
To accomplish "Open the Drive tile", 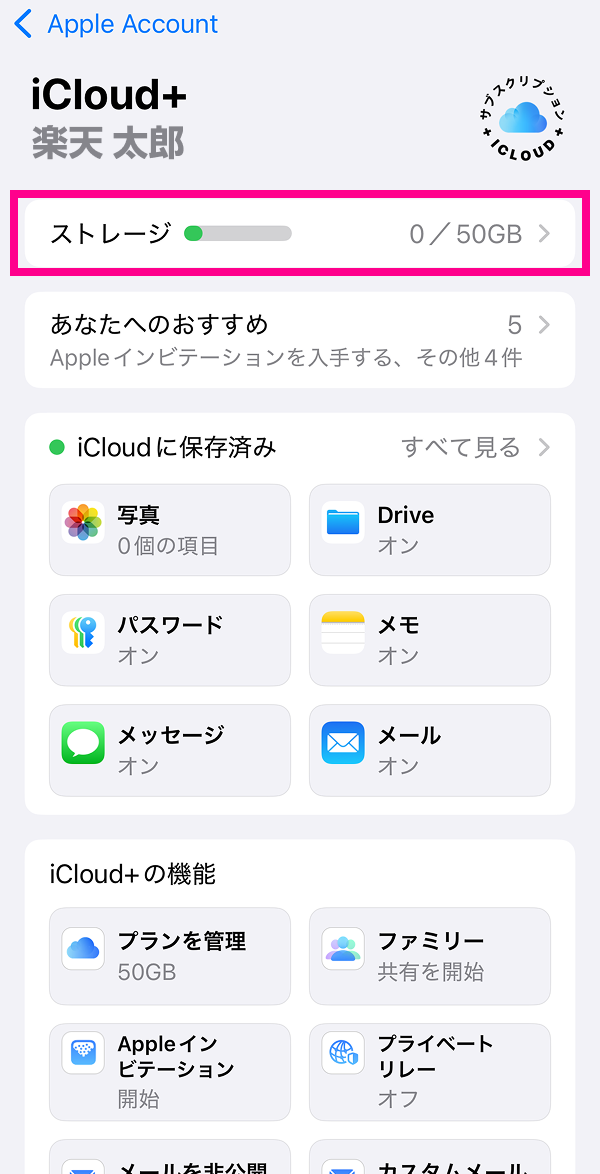I will [x=430, y=530].
